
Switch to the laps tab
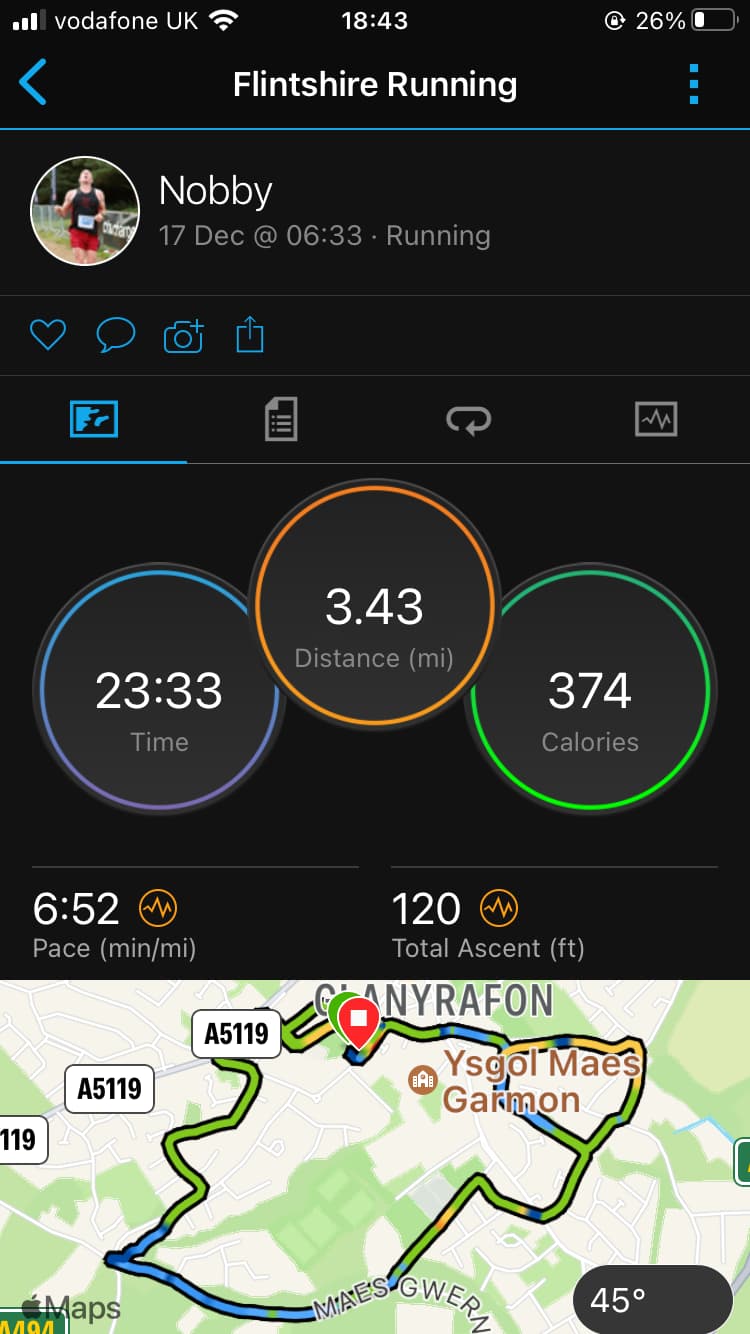[468, 419]
